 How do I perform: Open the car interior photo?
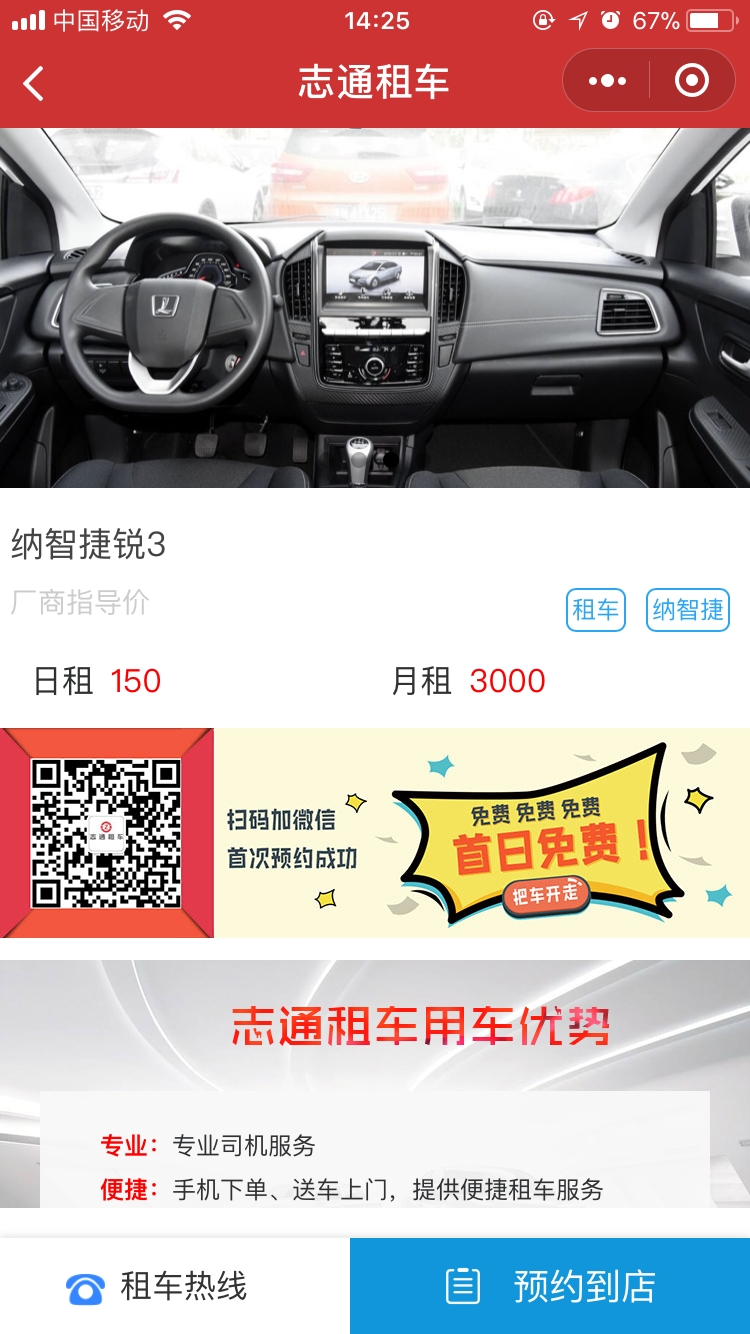click(x=375, y=308)
